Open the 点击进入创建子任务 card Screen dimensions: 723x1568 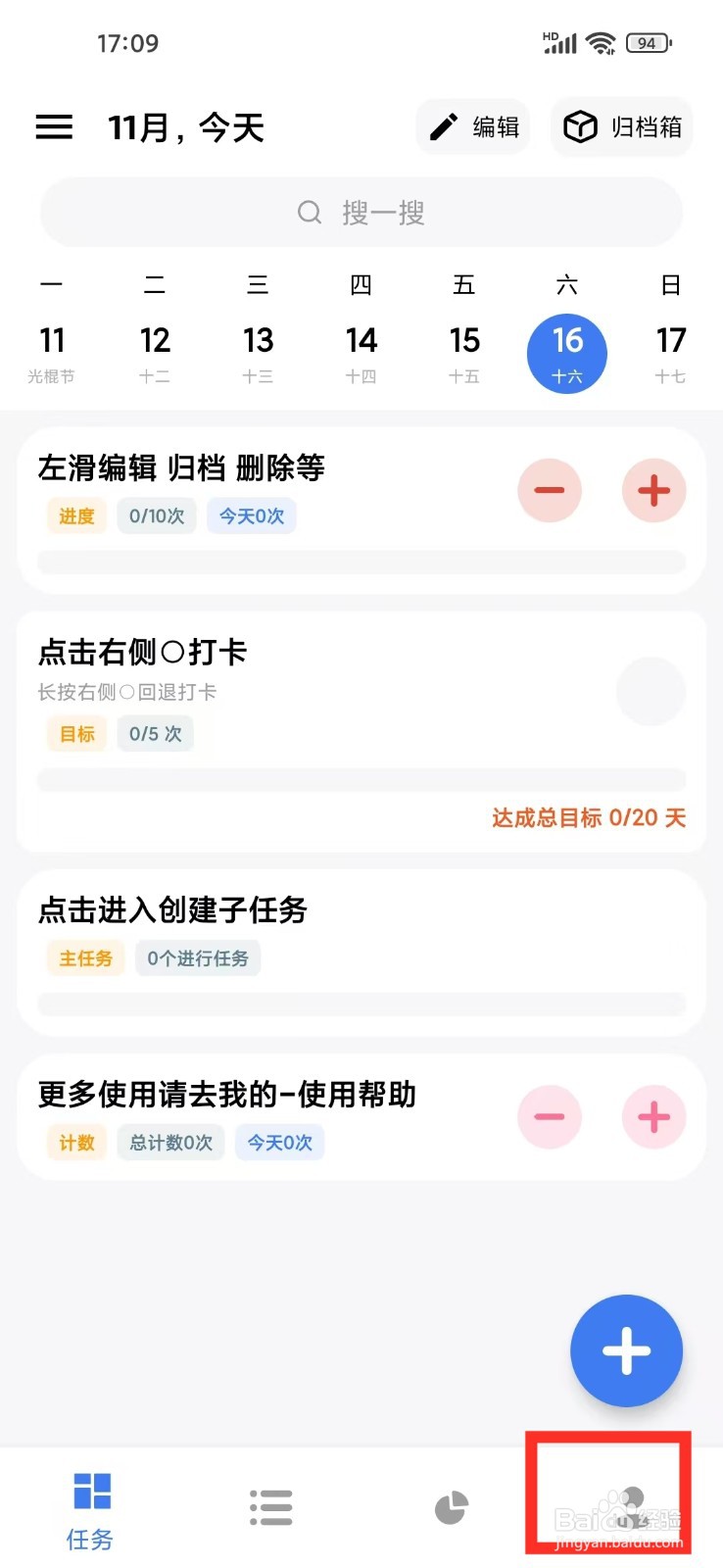pos(361,953)
